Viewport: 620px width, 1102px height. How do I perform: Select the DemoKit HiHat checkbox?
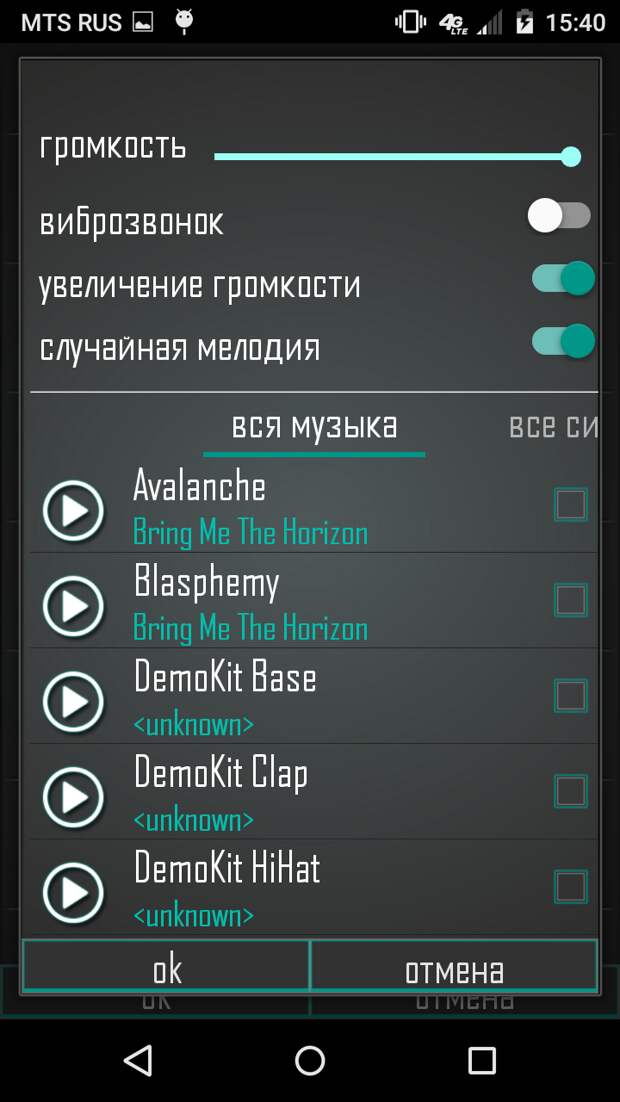pyautogui.click(x=571, y=886)
